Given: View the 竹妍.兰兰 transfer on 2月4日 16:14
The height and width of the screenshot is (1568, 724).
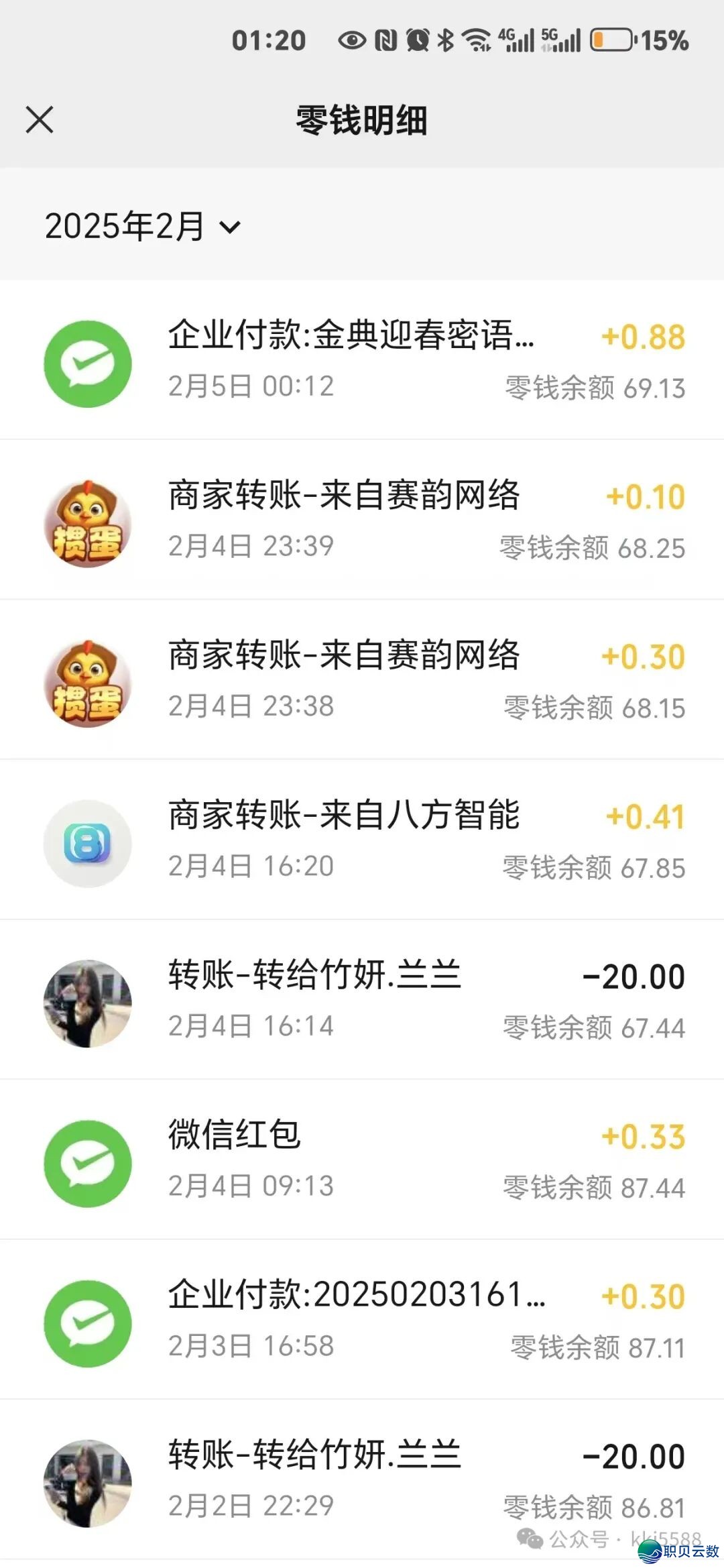Looking at the screenshot, I should (x=362, y=1000).
